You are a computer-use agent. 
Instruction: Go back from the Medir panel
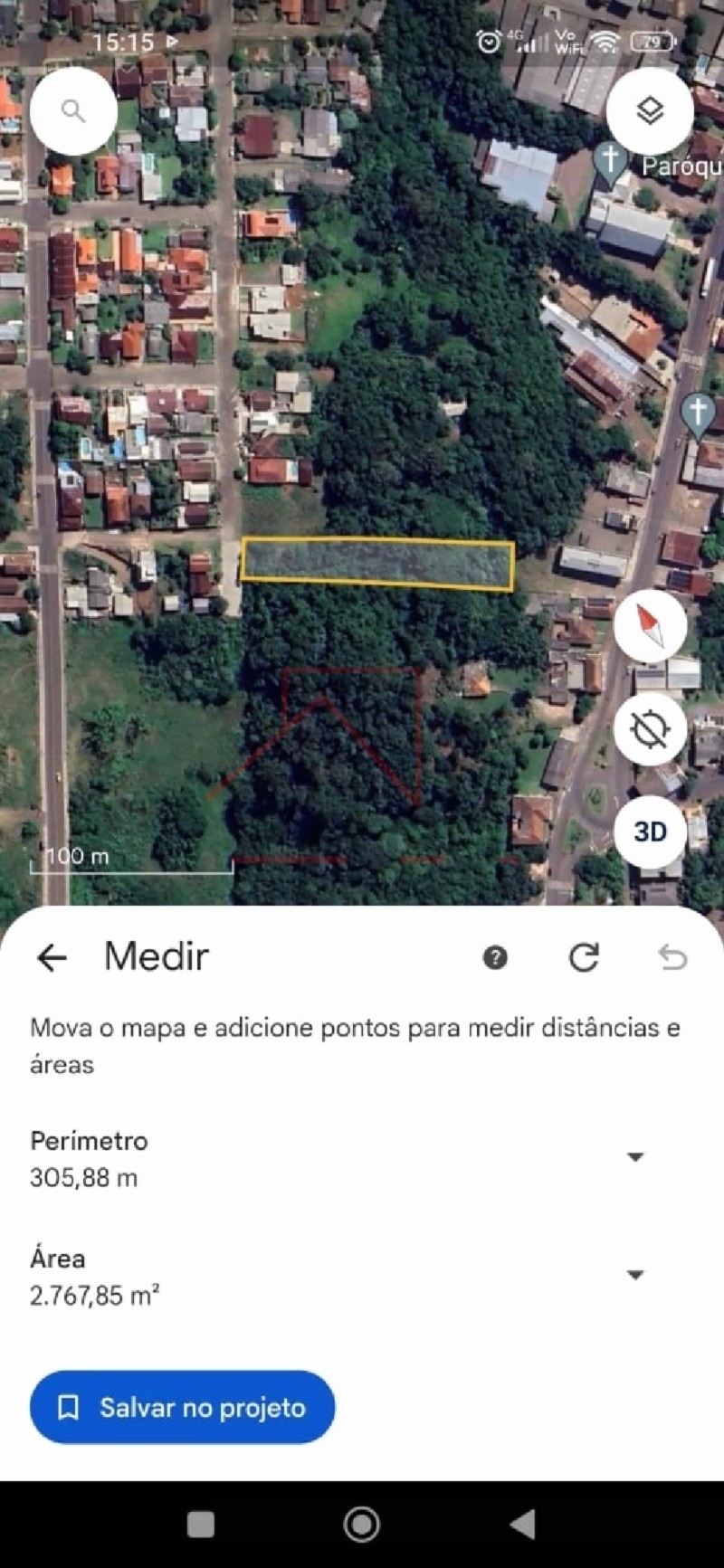[x=52, y=957]
